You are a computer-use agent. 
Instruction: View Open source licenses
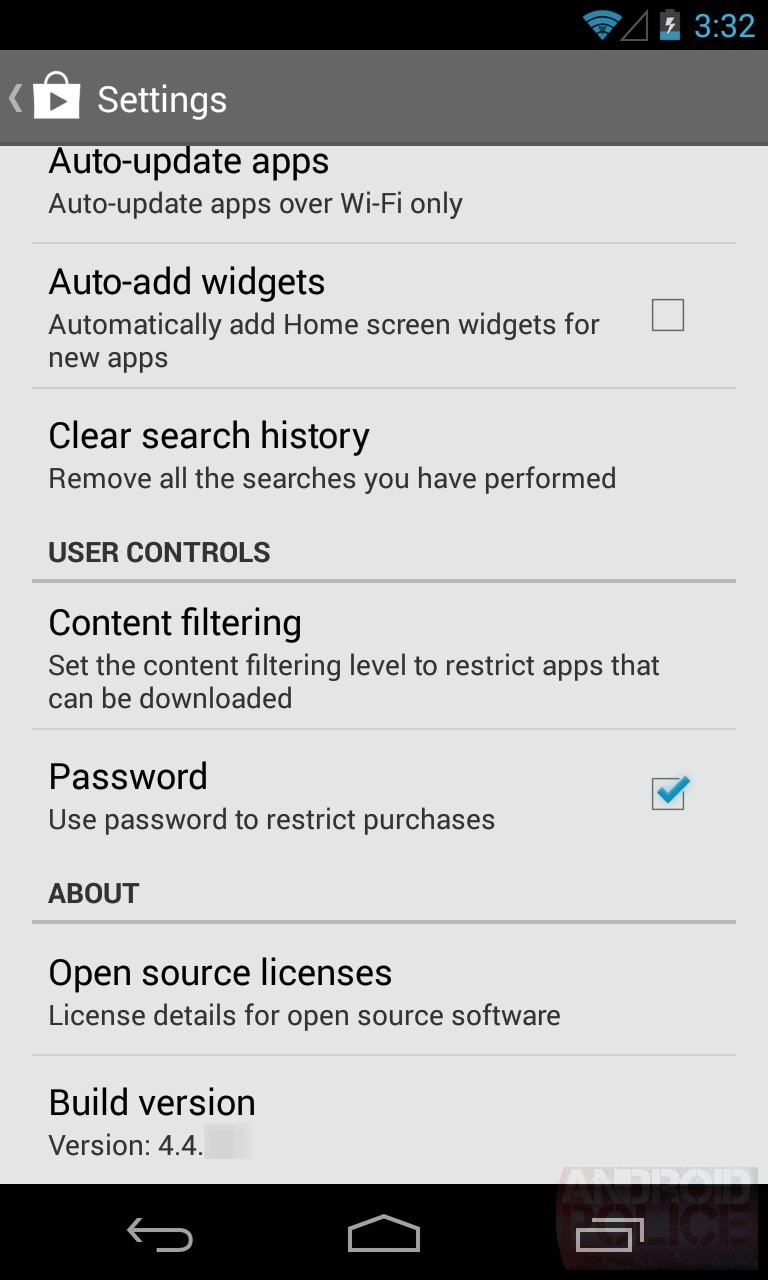coord(383,991)
